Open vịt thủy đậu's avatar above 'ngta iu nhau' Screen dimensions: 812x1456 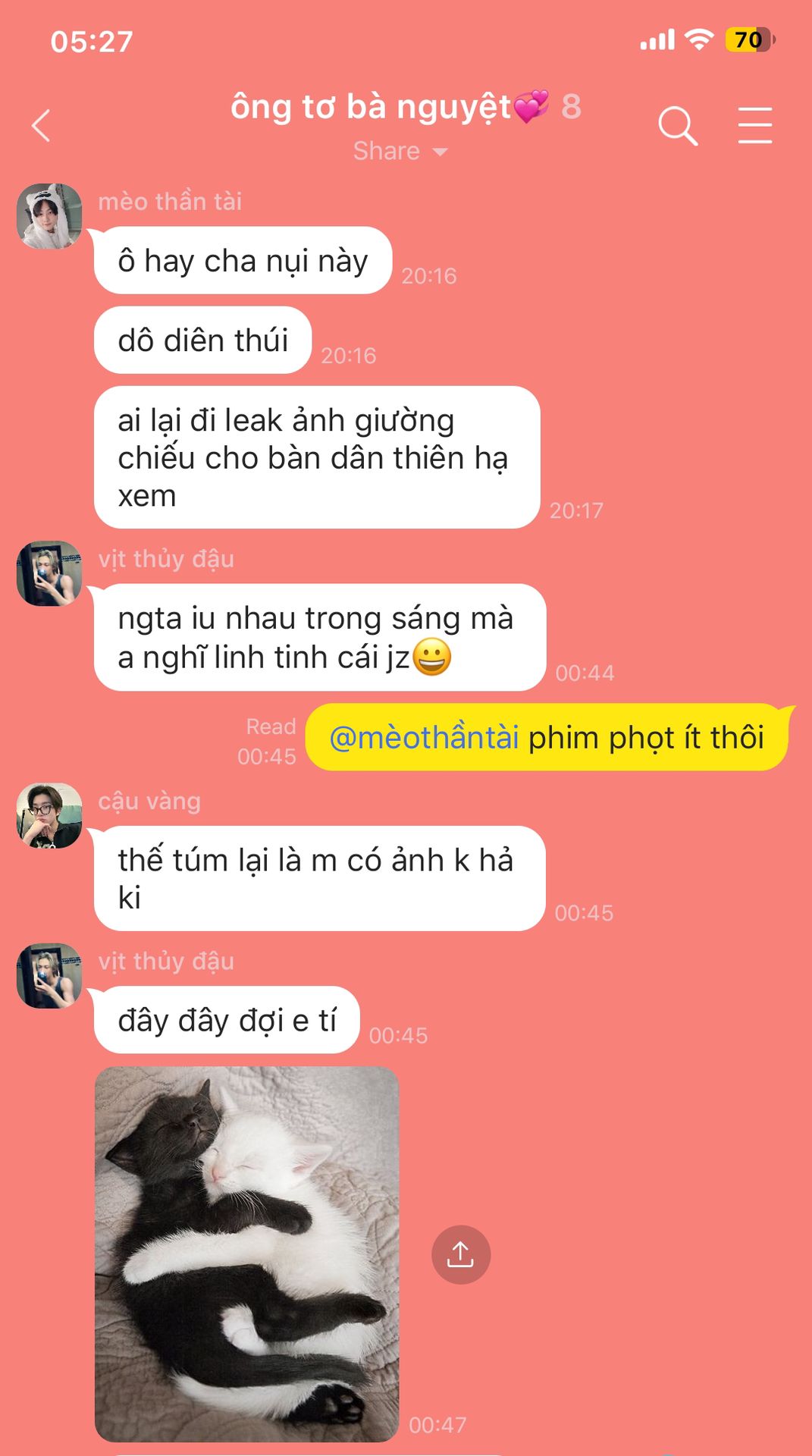tap(49, 573)
